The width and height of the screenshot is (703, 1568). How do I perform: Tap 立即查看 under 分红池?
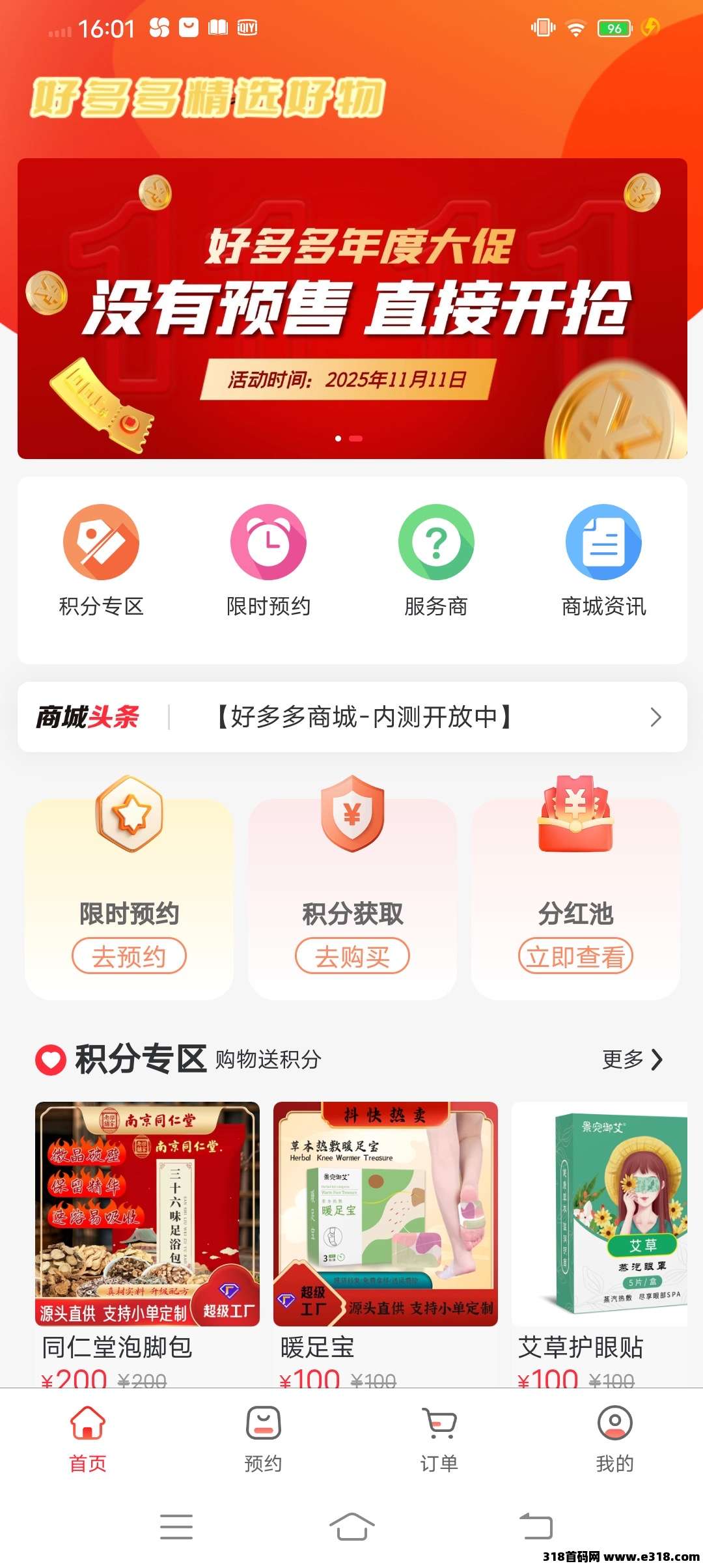point(575,956)
